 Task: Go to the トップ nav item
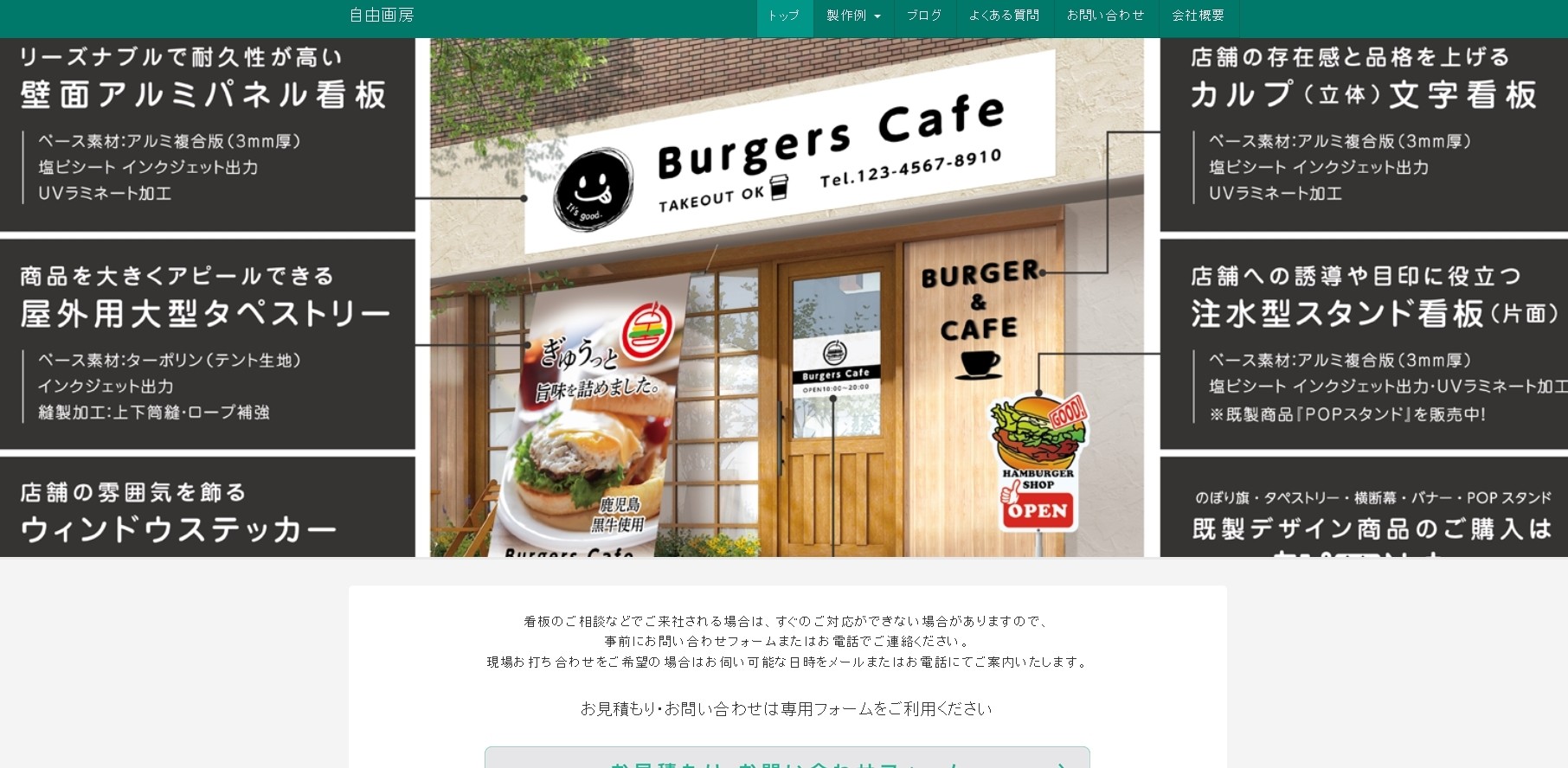coord(784,16)
